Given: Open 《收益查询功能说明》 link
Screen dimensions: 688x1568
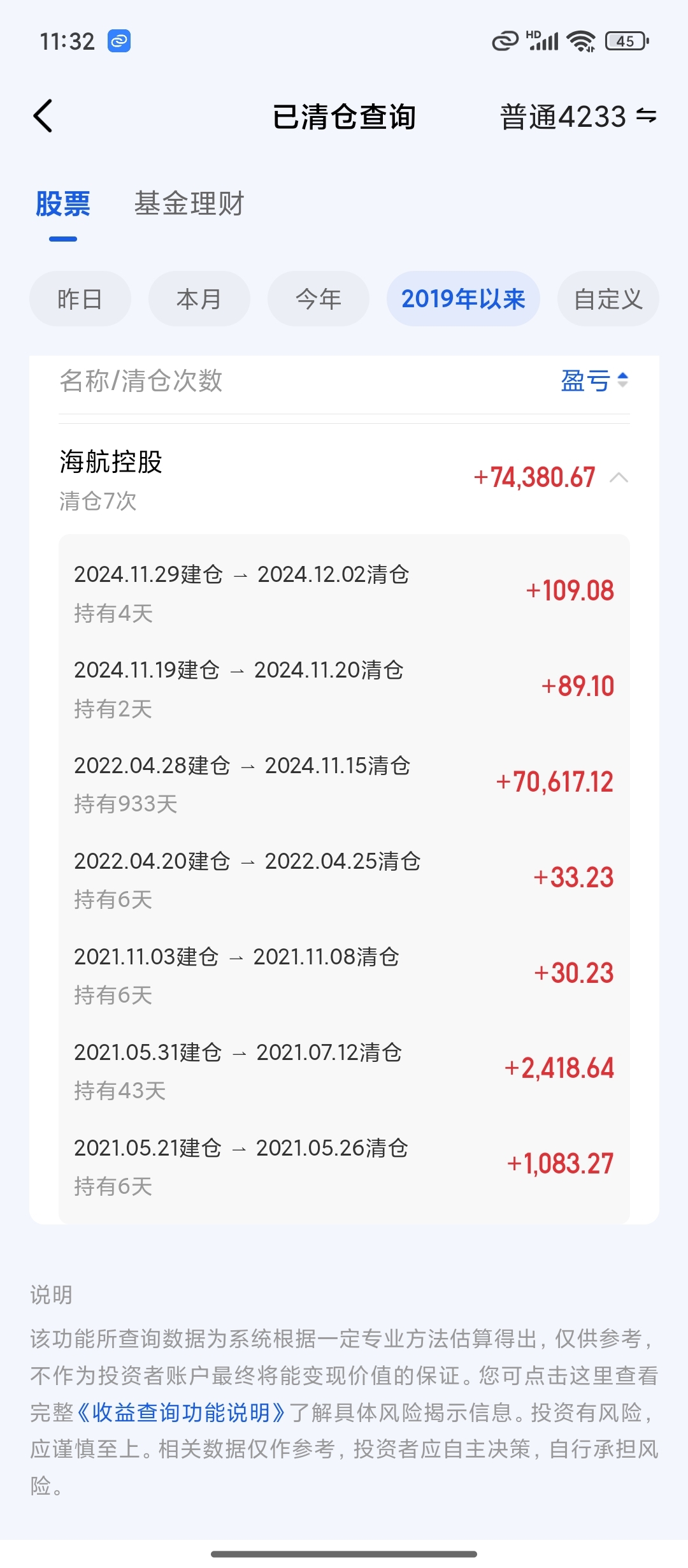Looking at the screenshot, I should coord(181,1412).
